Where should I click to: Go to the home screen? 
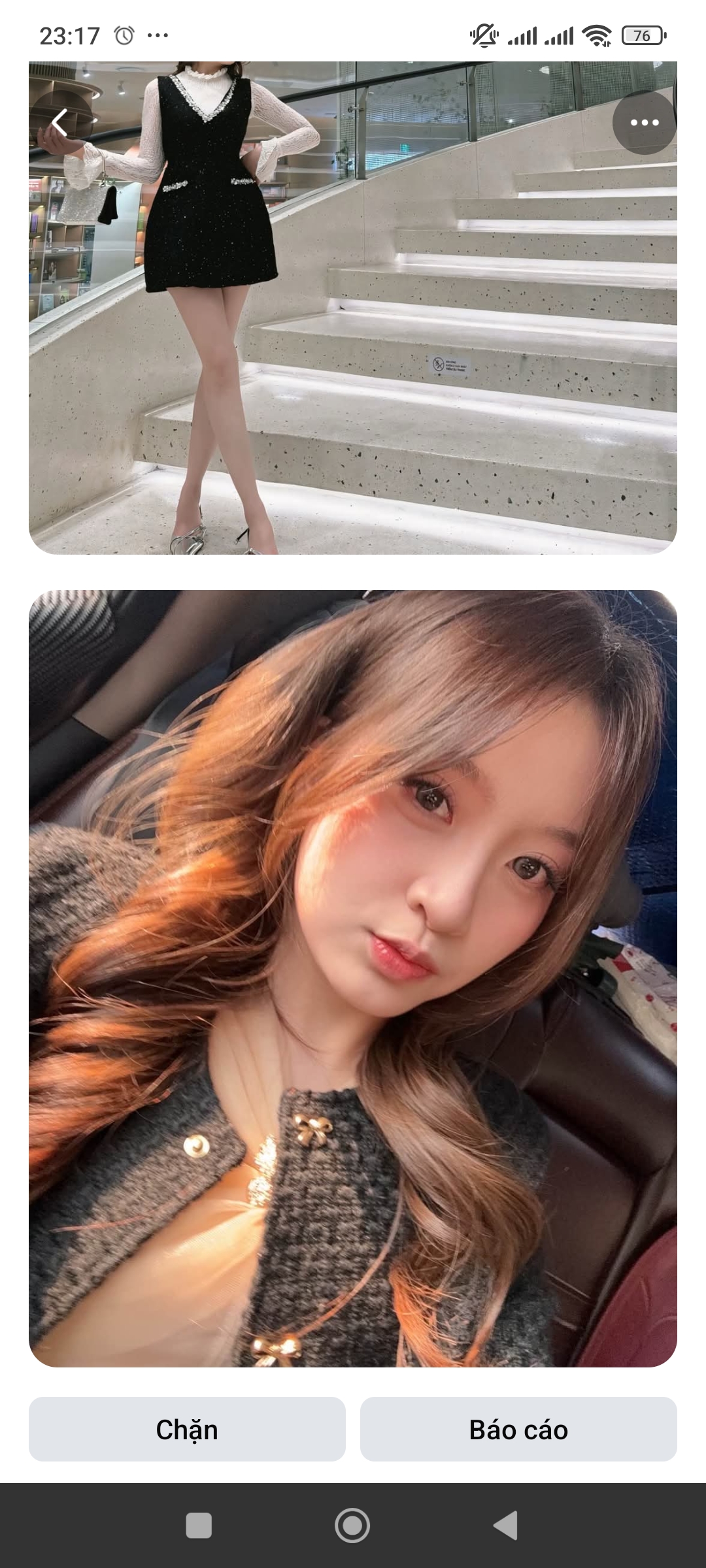[x=352, y=1526]
